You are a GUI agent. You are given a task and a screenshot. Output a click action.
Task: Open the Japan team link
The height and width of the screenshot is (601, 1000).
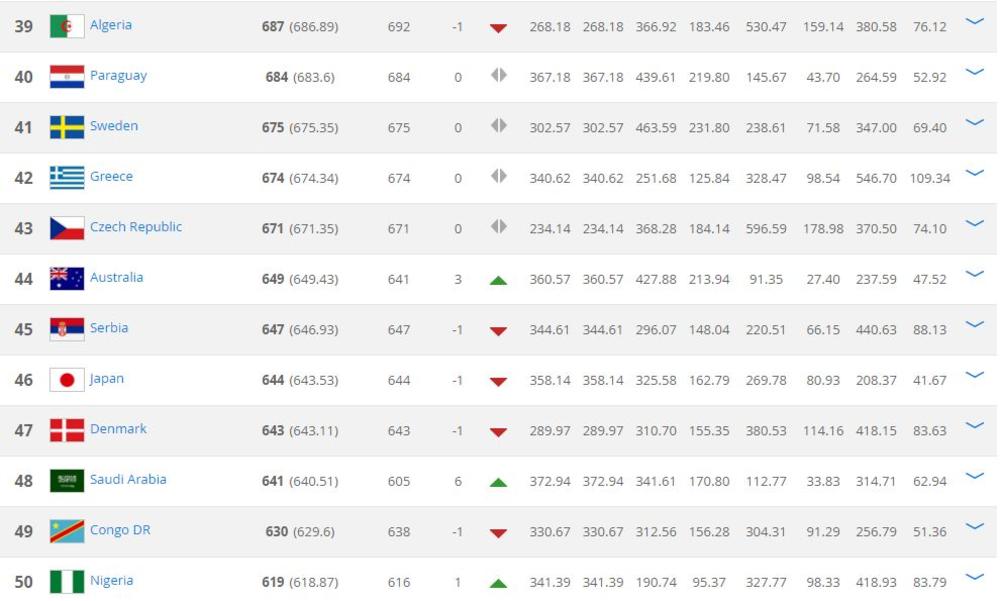point(107,379)
